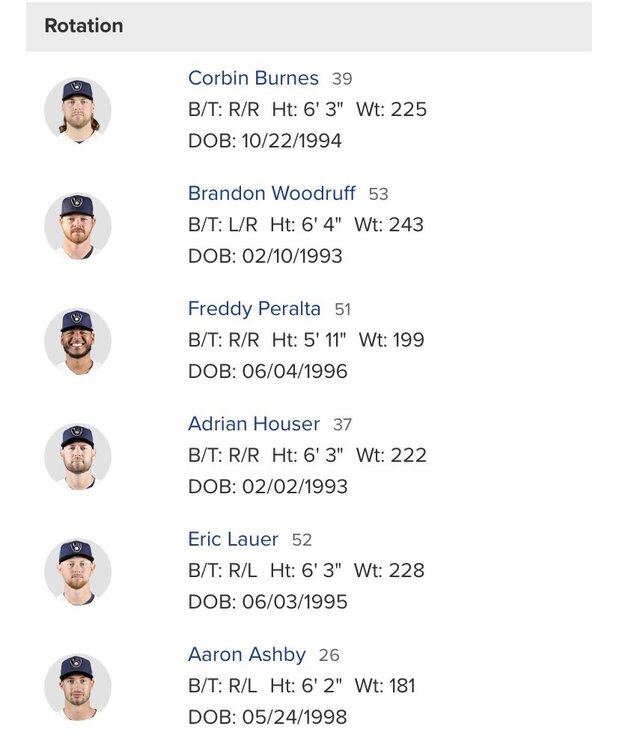619x750 pixels.
Task: View Brandon Woodruff's profile
Action: (x=272, y=193)
